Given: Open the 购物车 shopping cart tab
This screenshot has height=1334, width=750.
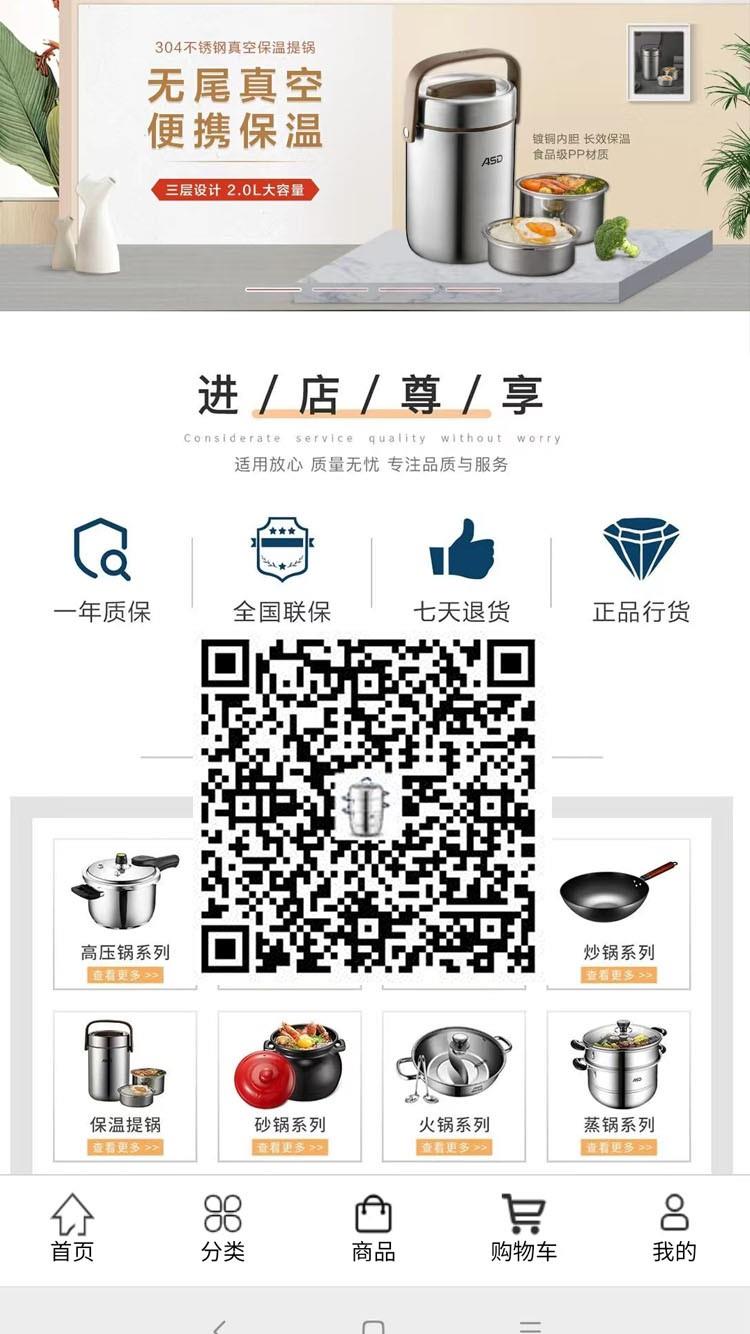Looking at the screenshot, I should [523, 1228].
